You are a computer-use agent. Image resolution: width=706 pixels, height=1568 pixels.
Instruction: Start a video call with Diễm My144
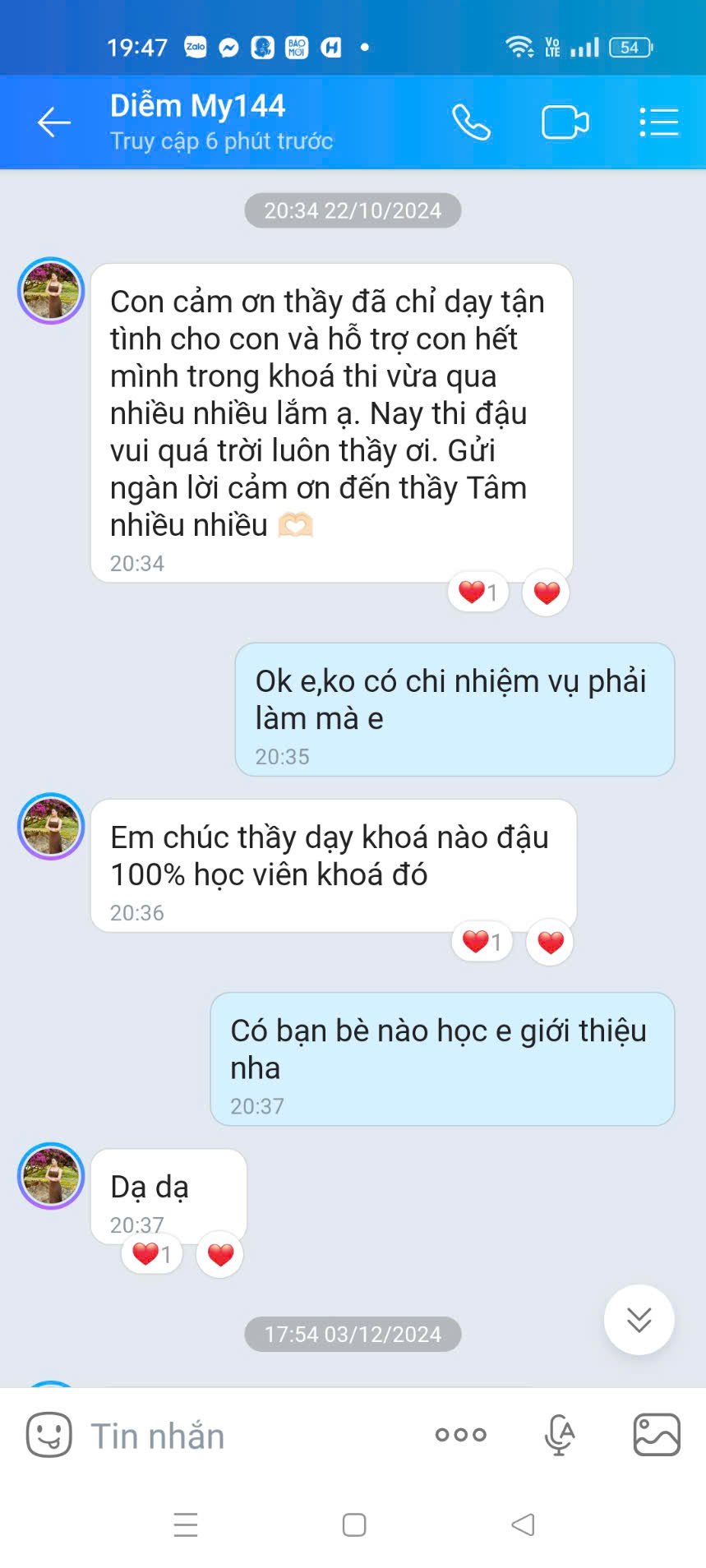click(x=565, y=122)
